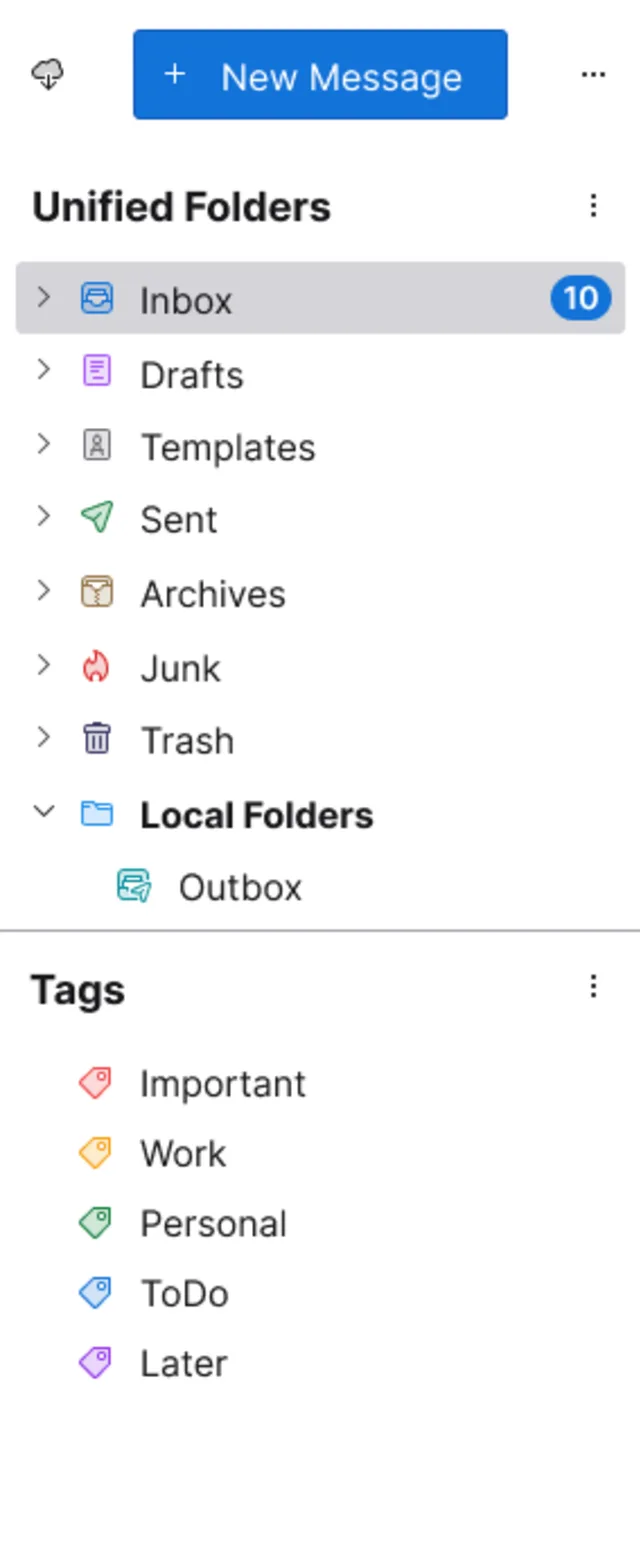This screenshot has width=640, height=1550.
Task: Select the Later tag
Action: pos(183,1364)
